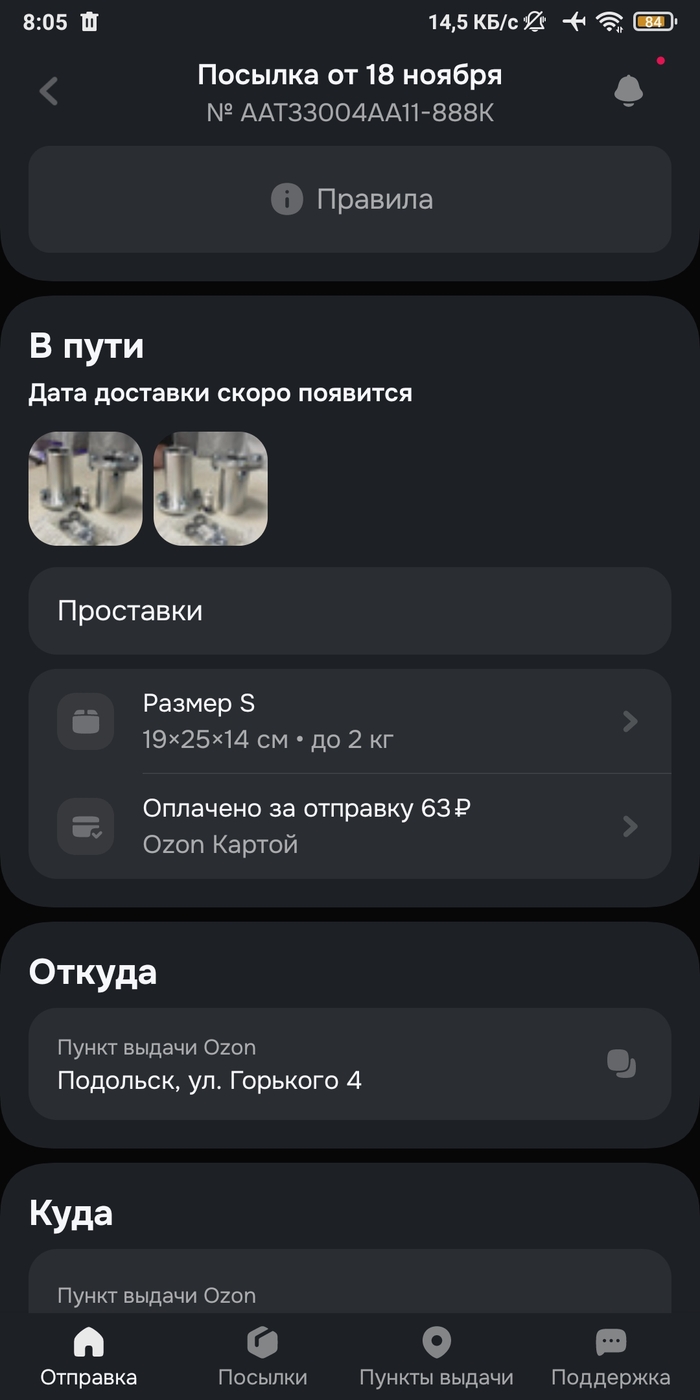Image resolution: width=700 pixels, height=1400 pixels.
Task: View the second parcel photo
Action: tap(210, 489)
